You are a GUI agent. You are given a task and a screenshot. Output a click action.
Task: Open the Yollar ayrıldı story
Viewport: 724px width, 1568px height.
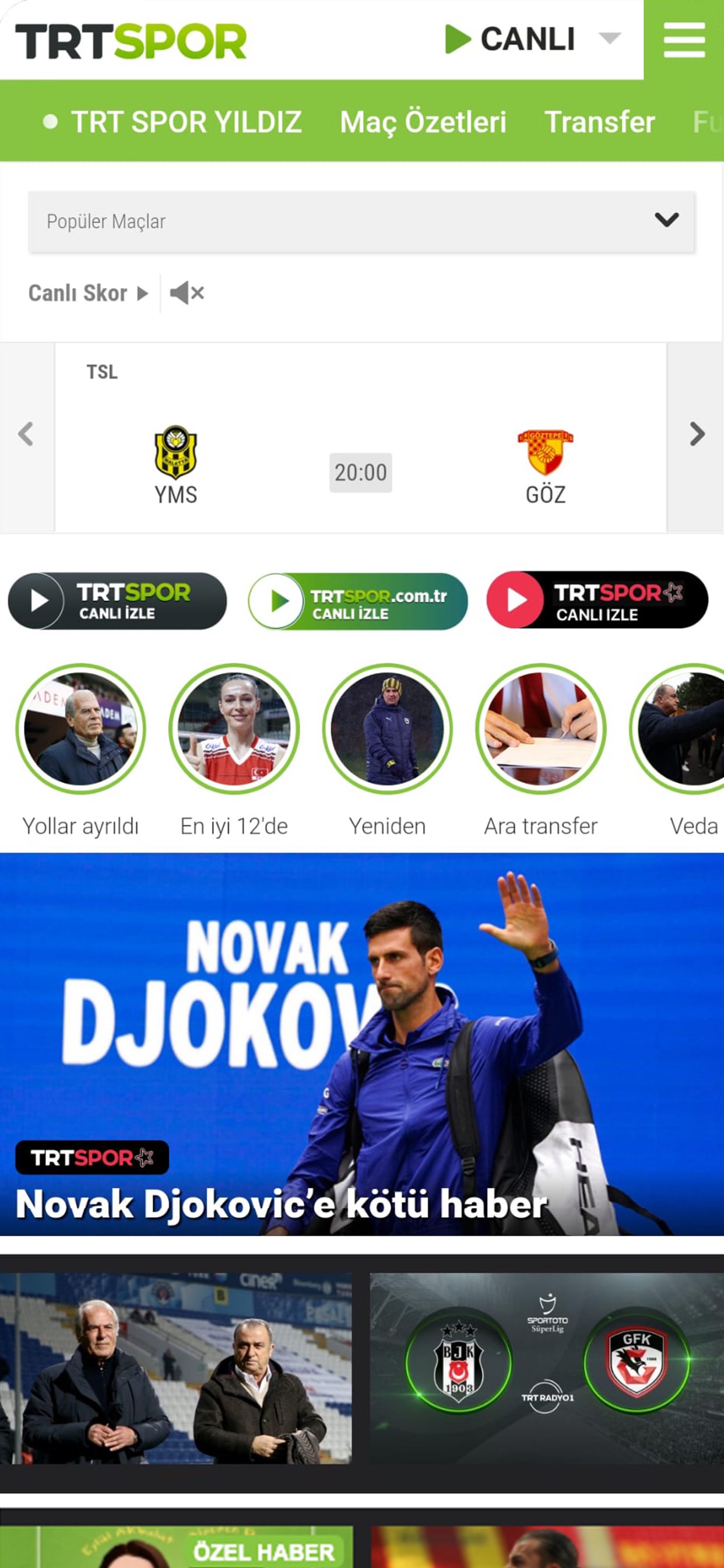point(80,729)
